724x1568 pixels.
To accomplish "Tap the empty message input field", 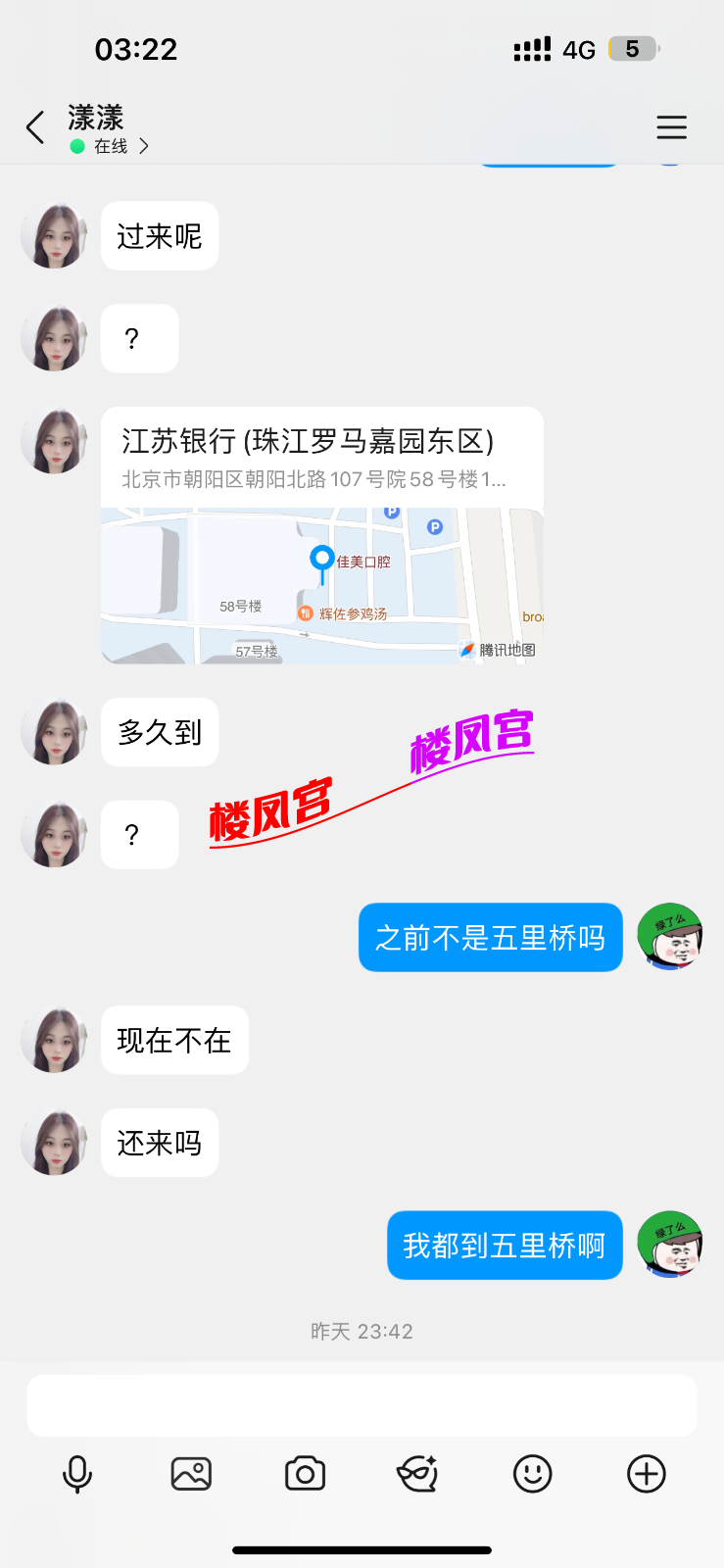I will pos(362,1404).
